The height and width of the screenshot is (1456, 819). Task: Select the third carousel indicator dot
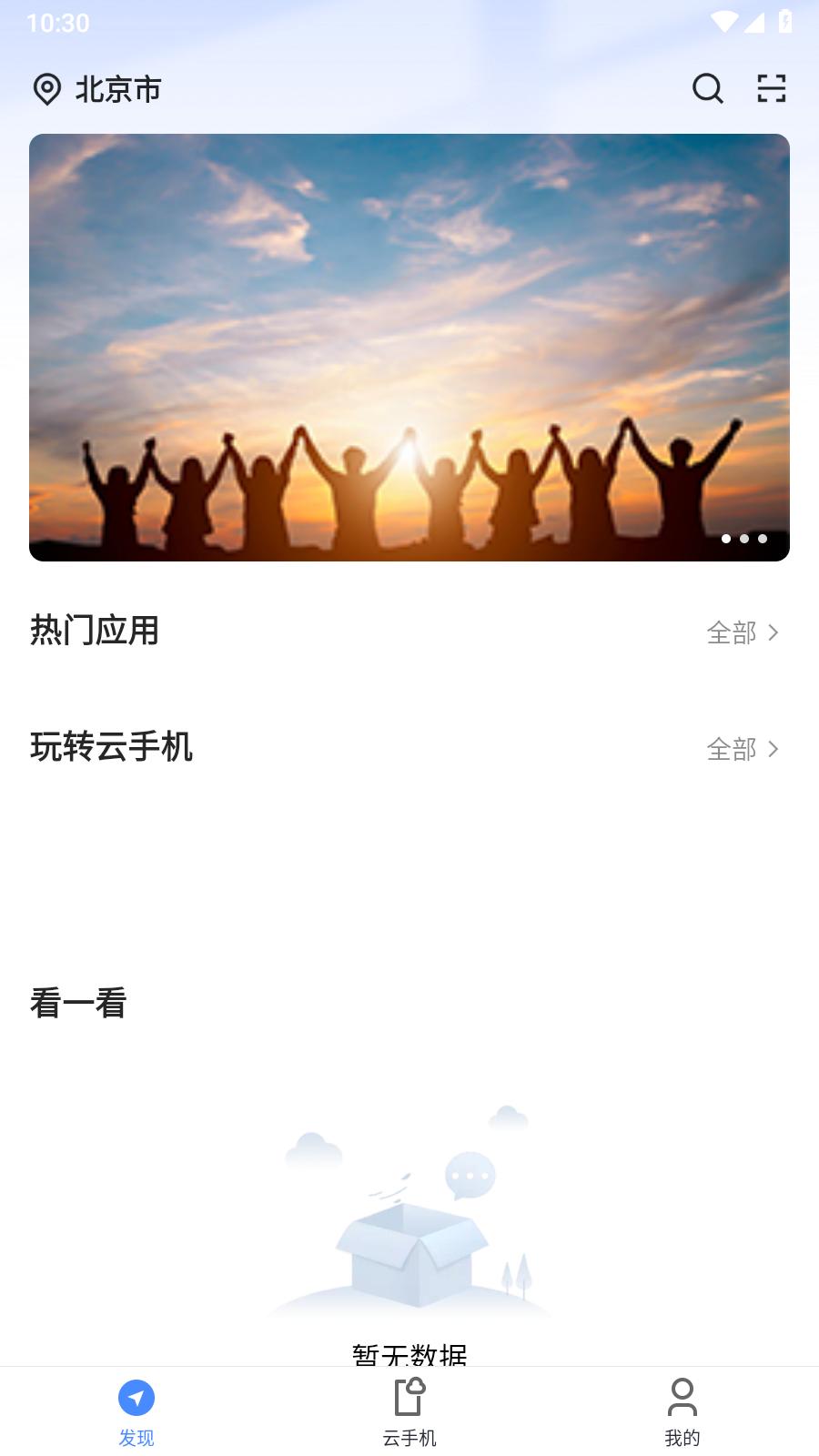(762, 539)
